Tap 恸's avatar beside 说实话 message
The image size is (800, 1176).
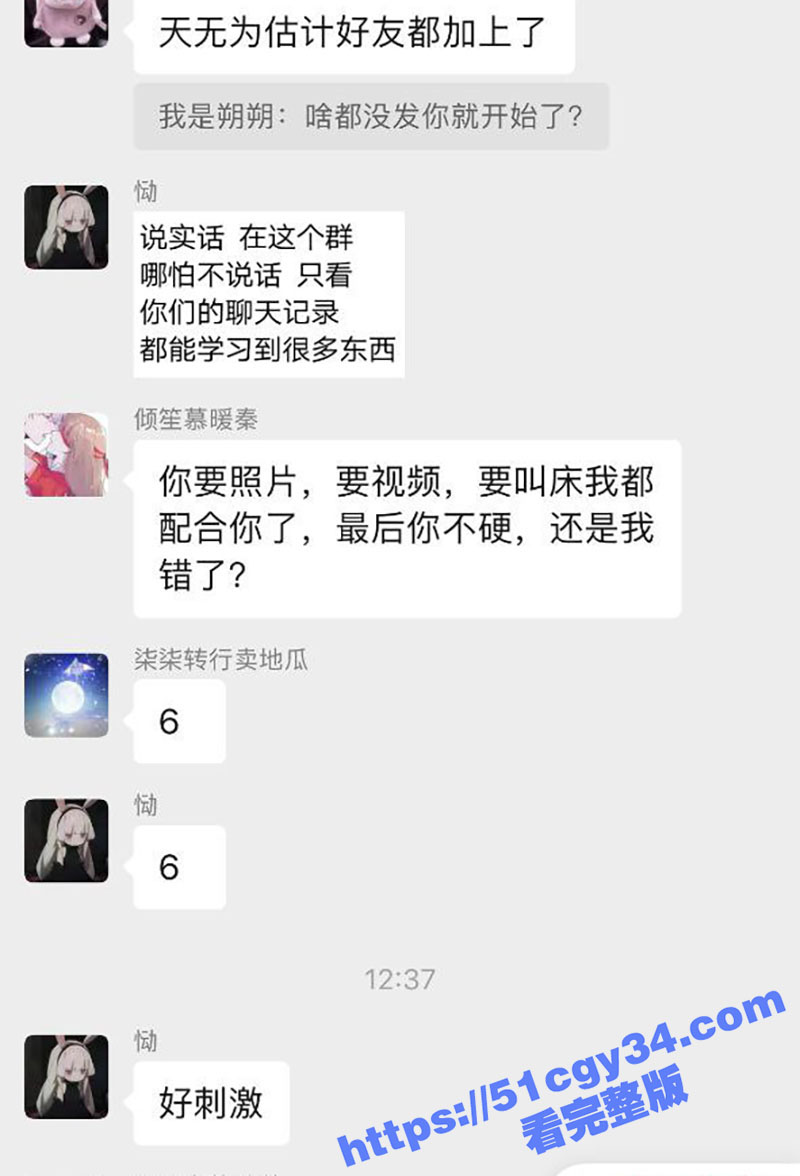(66, 227)
